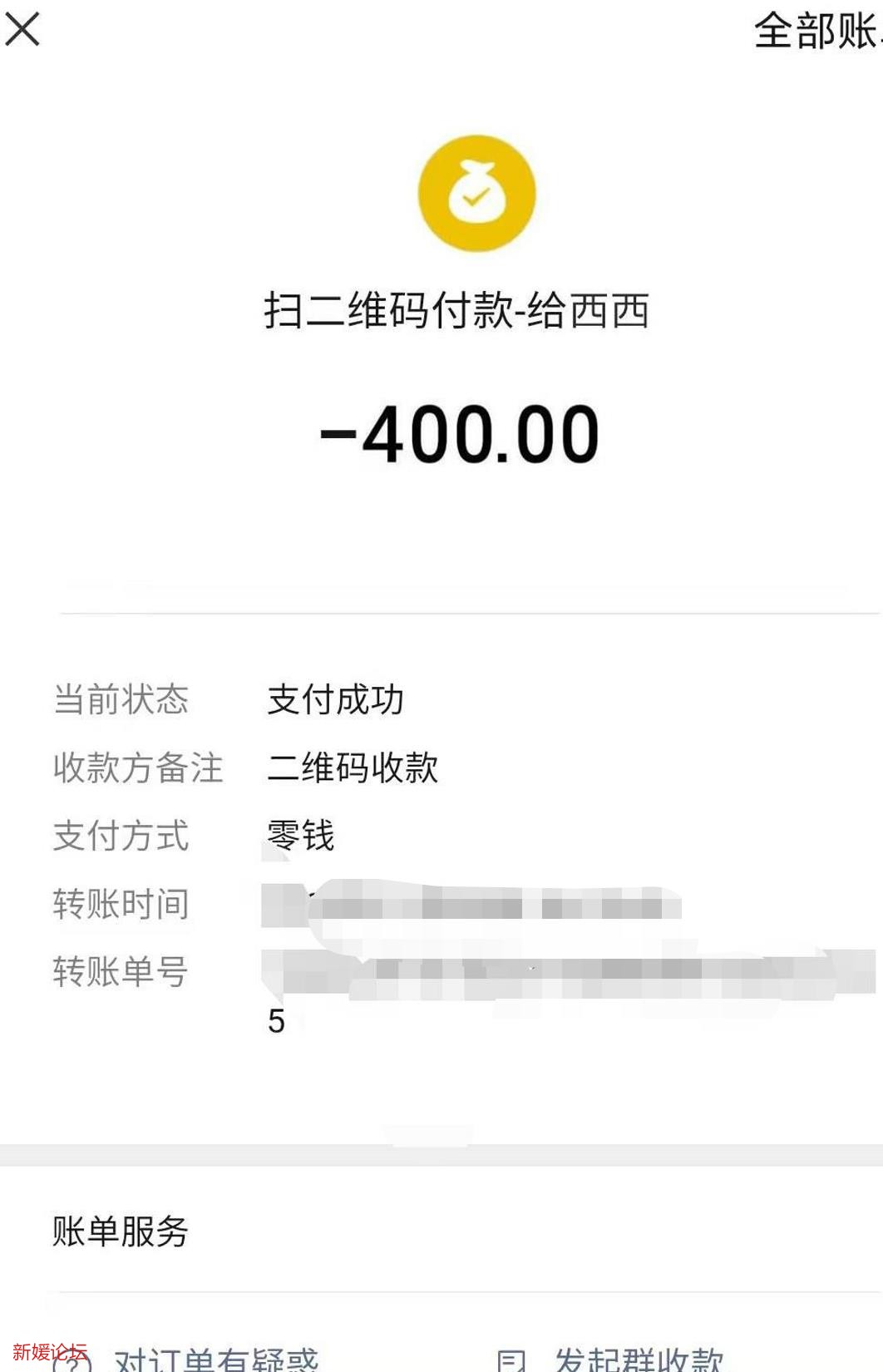Tap the 零钱 payment method value
The image size is (883, 1372).
(301, 837)
